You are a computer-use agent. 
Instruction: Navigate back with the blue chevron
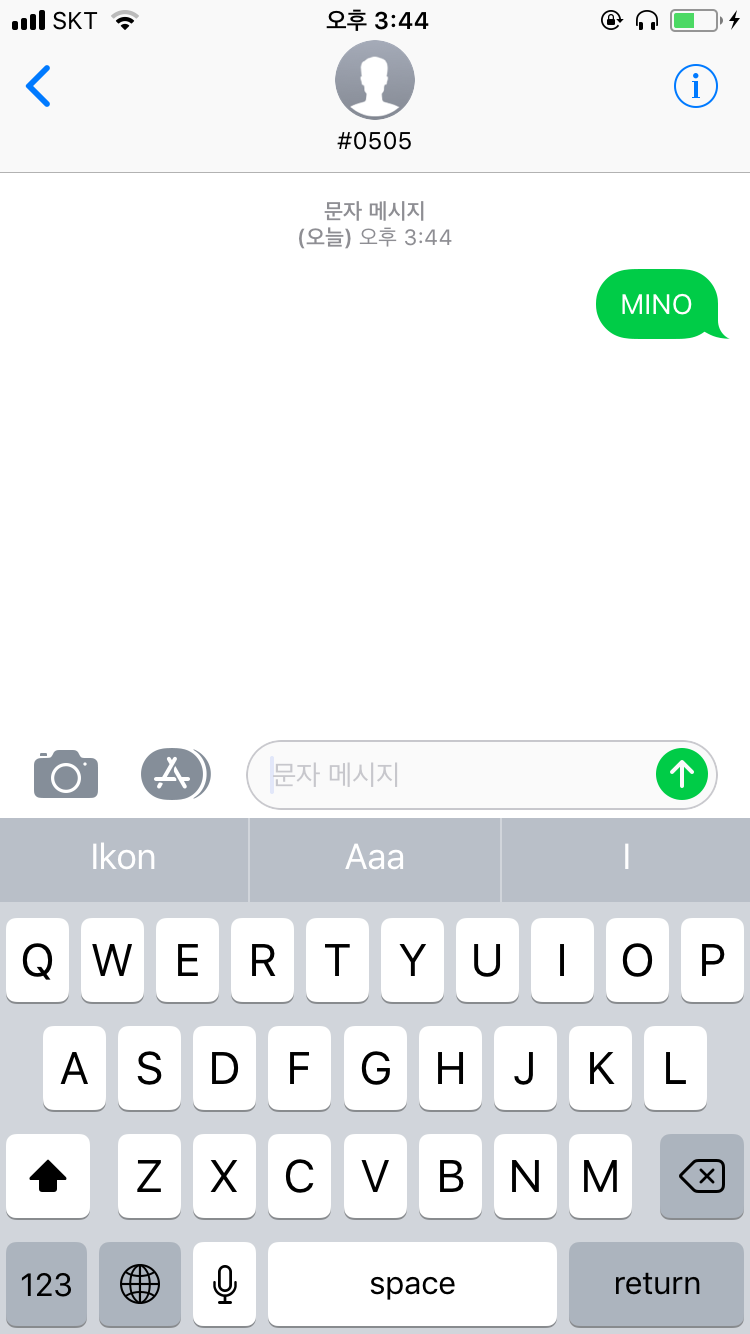pos(38,86)
